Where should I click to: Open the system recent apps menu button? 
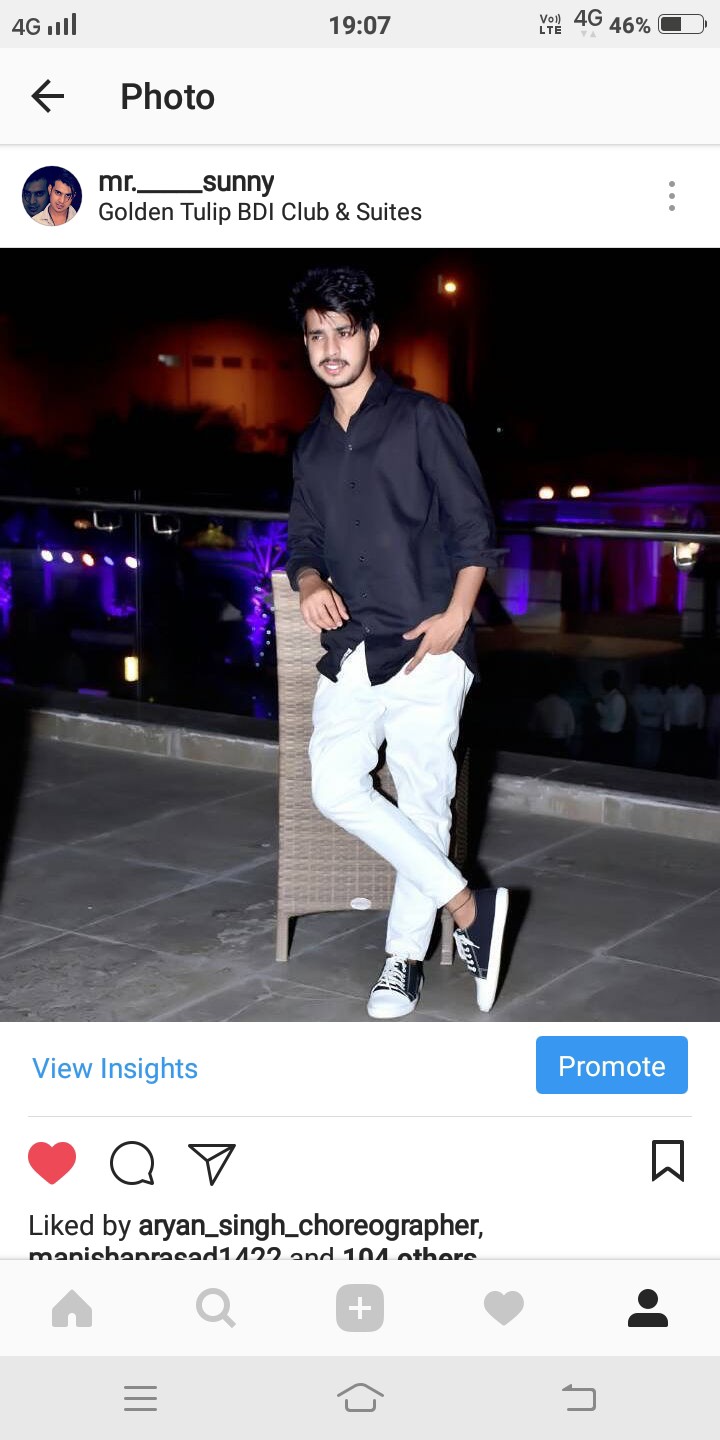[x=140, y=1398]
